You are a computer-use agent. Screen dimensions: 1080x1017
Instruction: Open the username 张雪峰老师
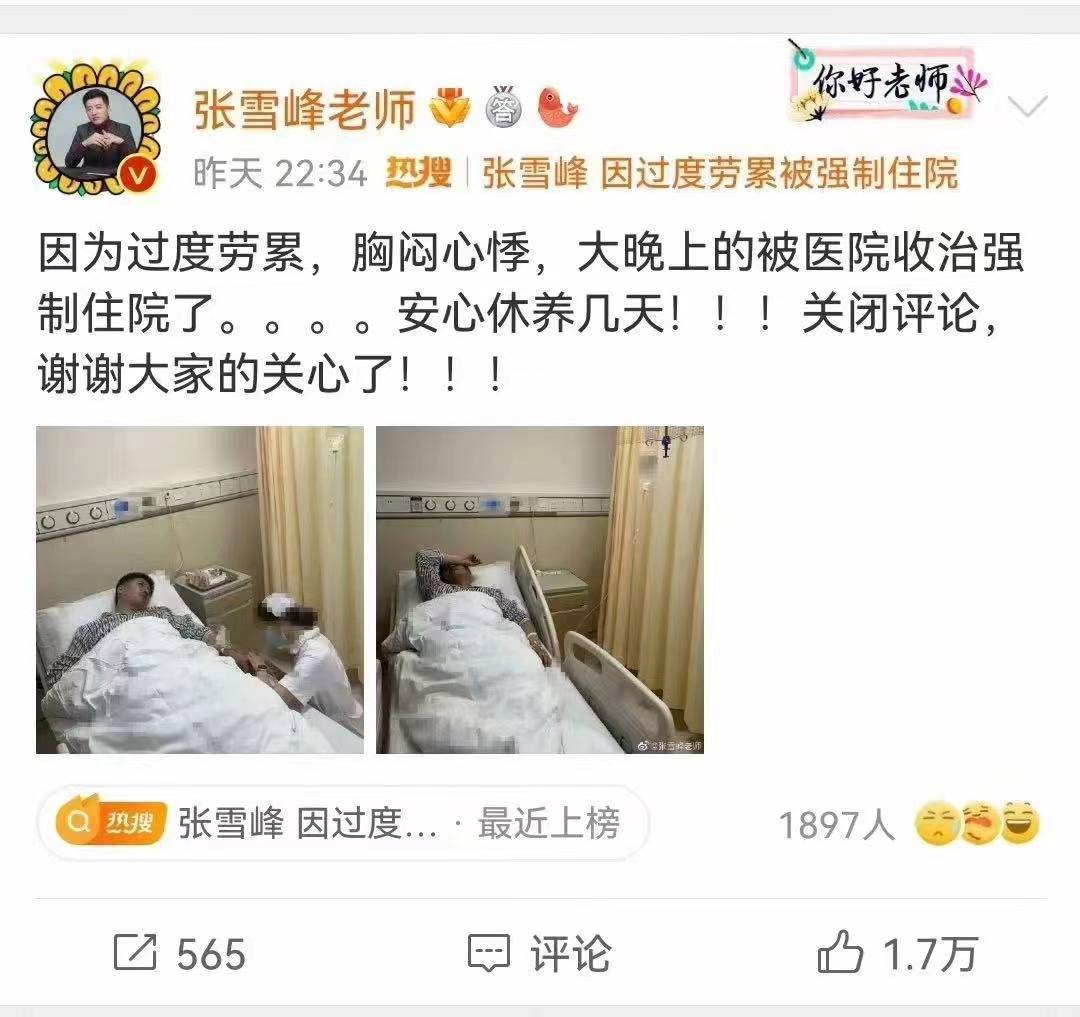(303, 108)
